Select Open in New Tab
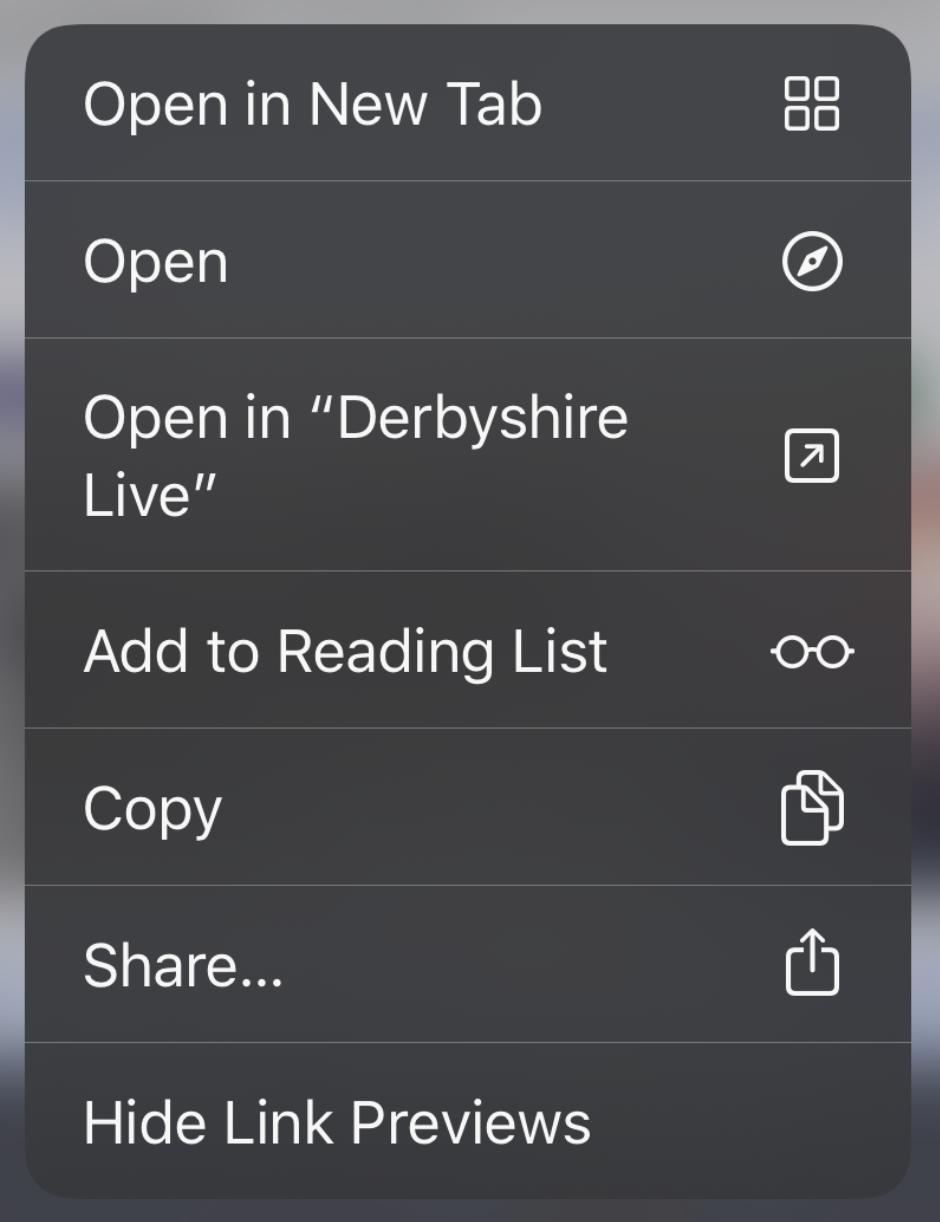This screenshot has height=1222, width=940. pos(467,103)
